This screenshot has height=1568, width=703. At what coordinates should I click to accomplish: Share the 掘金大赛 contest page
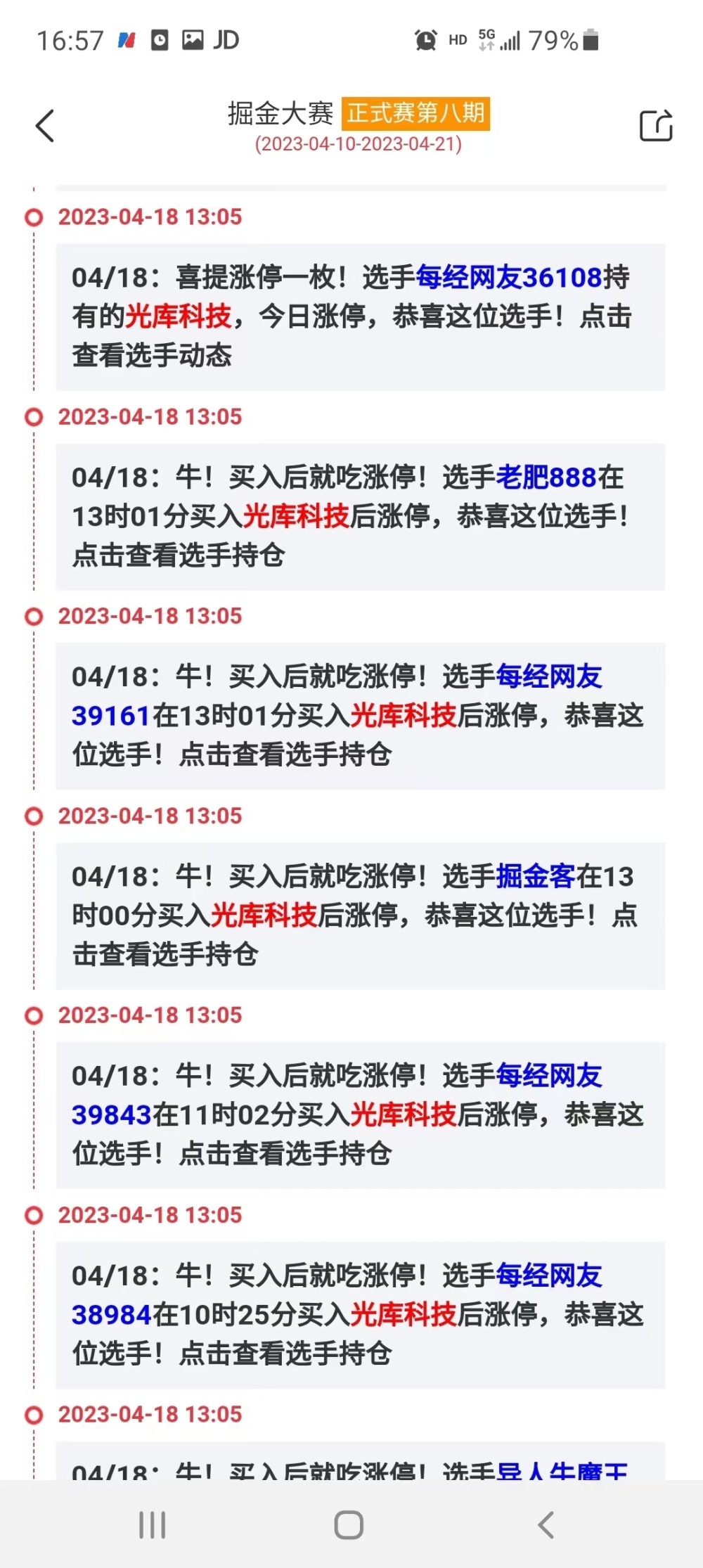[656, 127]
